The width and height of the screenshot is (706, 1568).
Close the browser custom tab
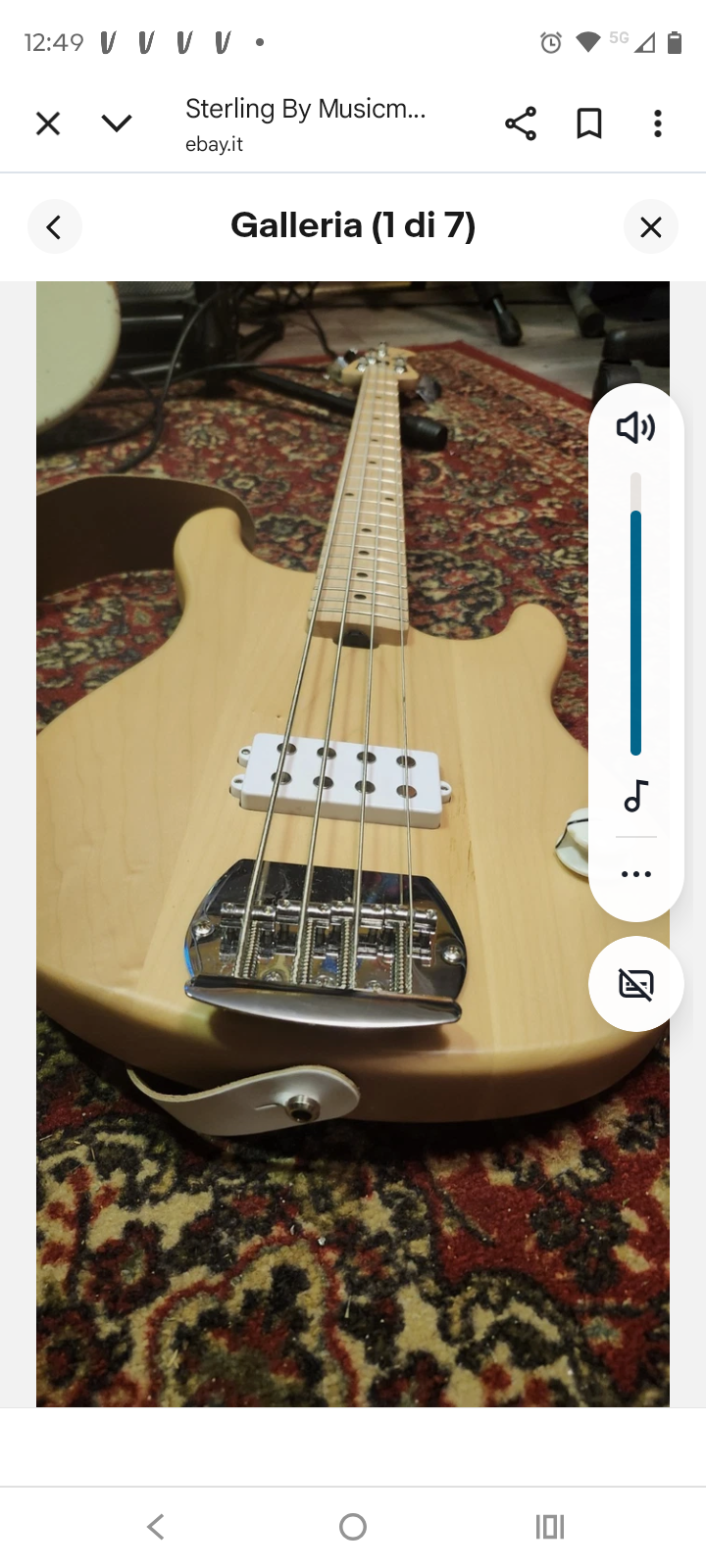click(x=48, y=123)
